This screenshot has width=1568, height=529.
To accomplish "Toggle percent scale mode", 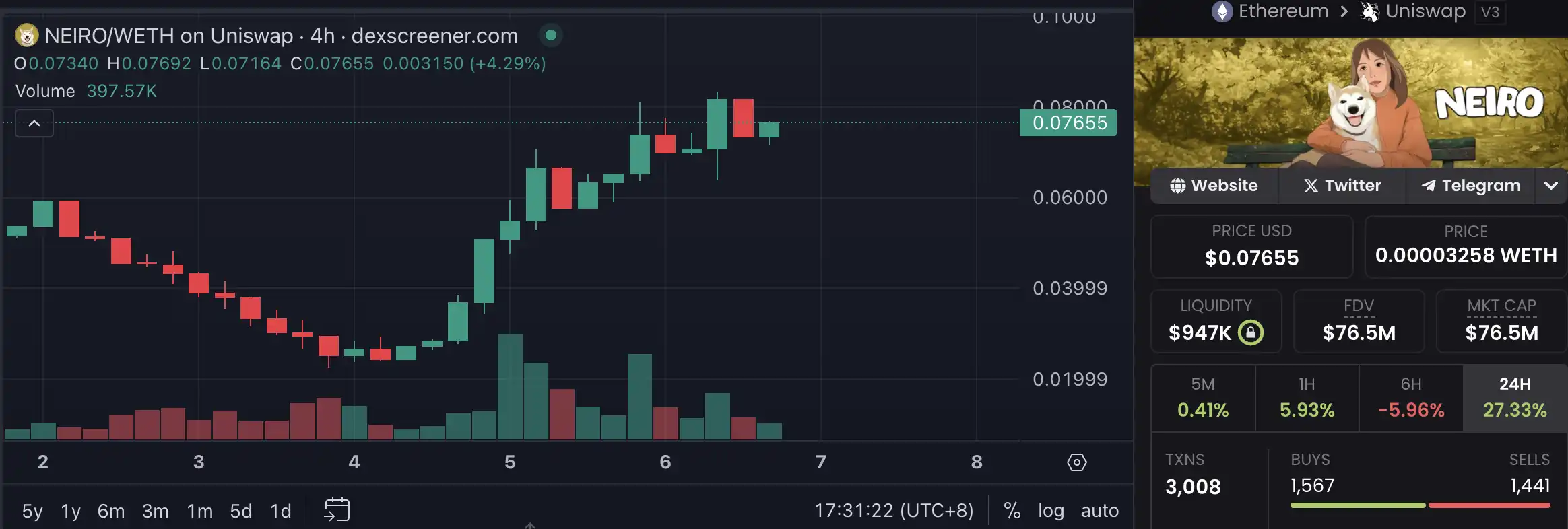I will (x=1012, y=510).
